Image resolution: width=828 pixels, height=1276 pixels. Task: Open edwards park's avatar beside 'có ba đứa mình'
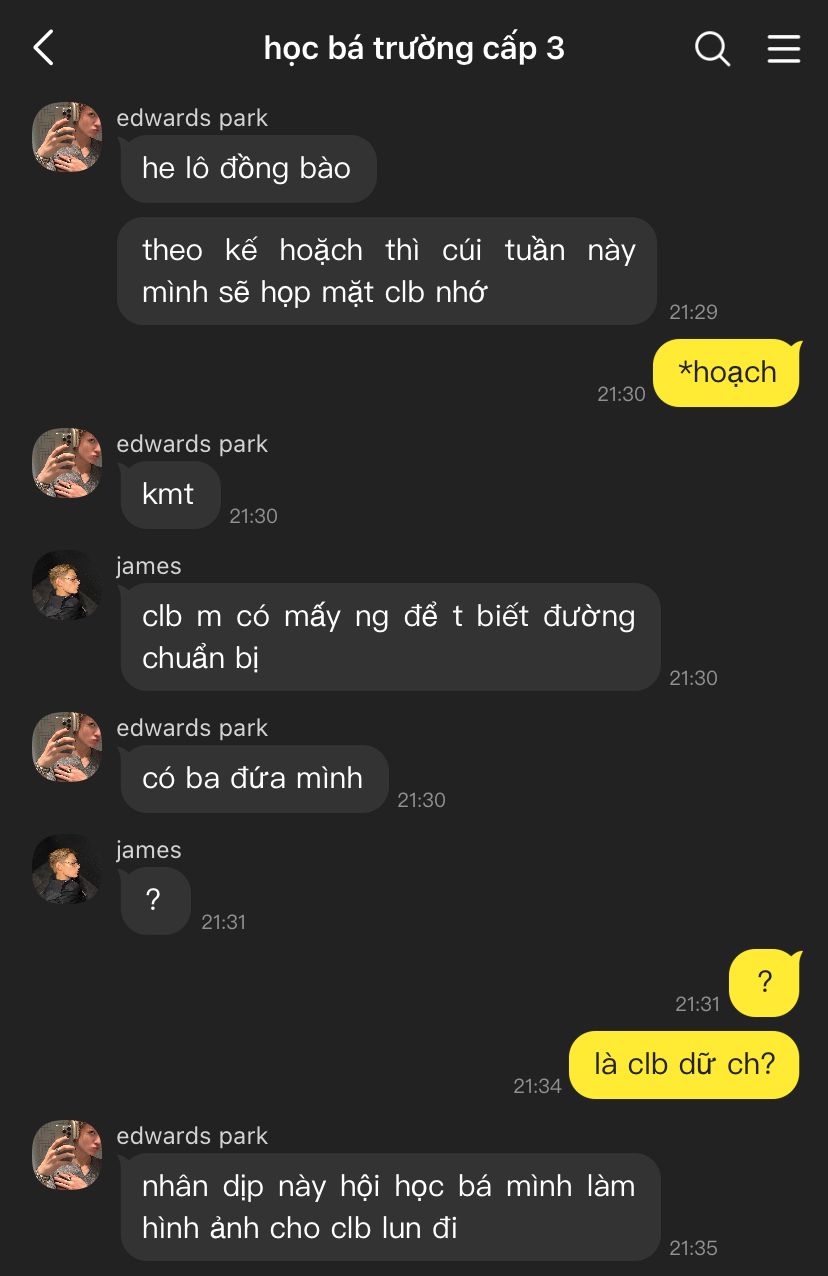click(x=67, y=747)
